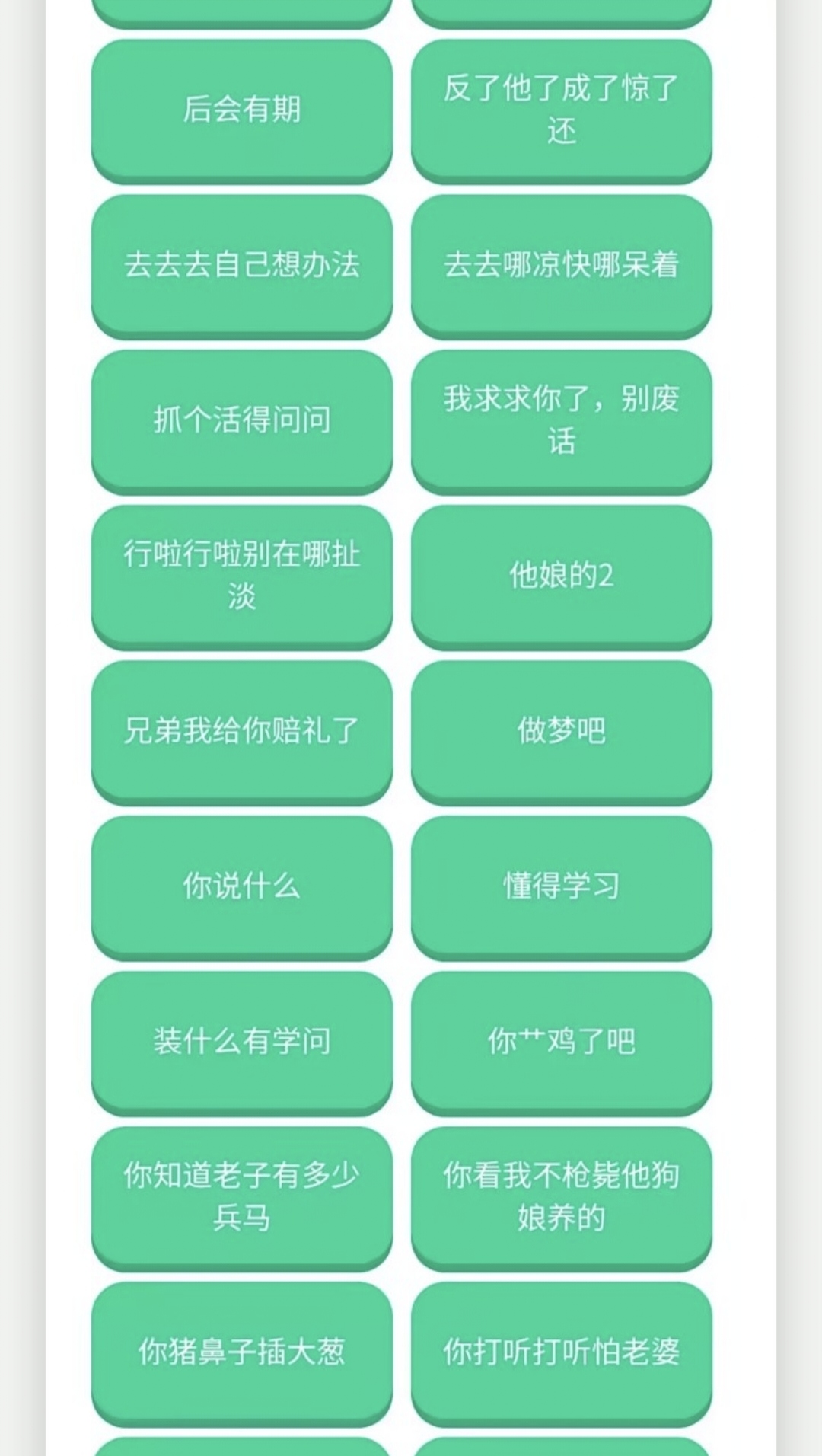This screenshot has height=1456, width=822.
Task: Click the 后会有期 button
Action: (242, 109)
